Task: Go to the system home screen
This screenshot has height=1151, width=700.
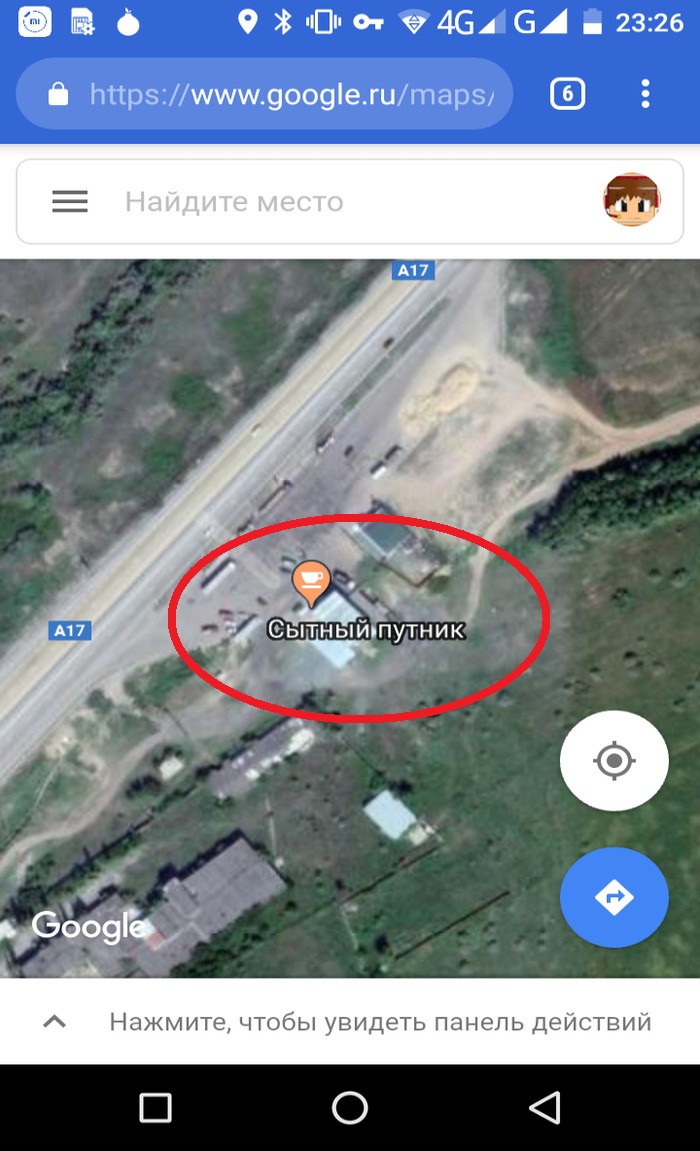Action: tap(350, 1108)
